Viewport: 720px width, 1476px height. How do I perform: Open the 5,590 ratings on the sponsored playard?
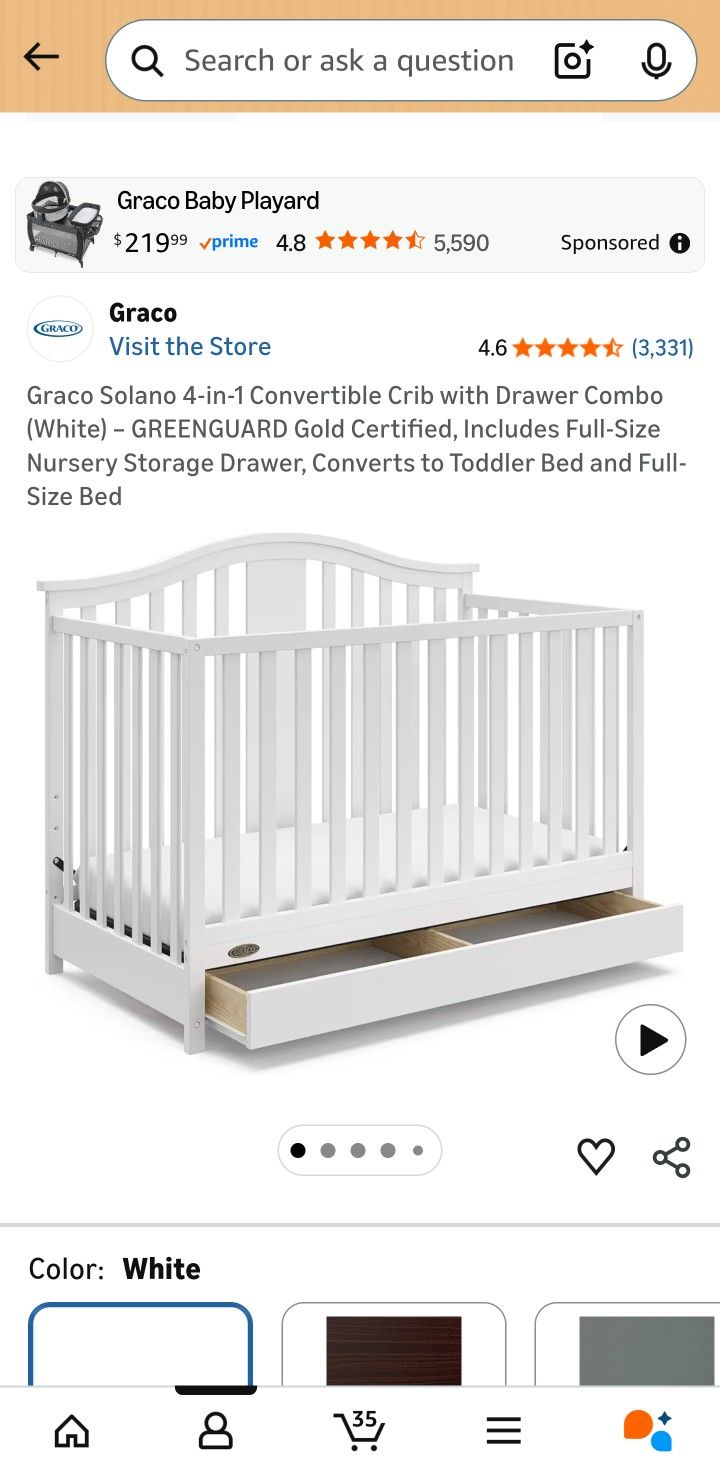click(461, 242)
